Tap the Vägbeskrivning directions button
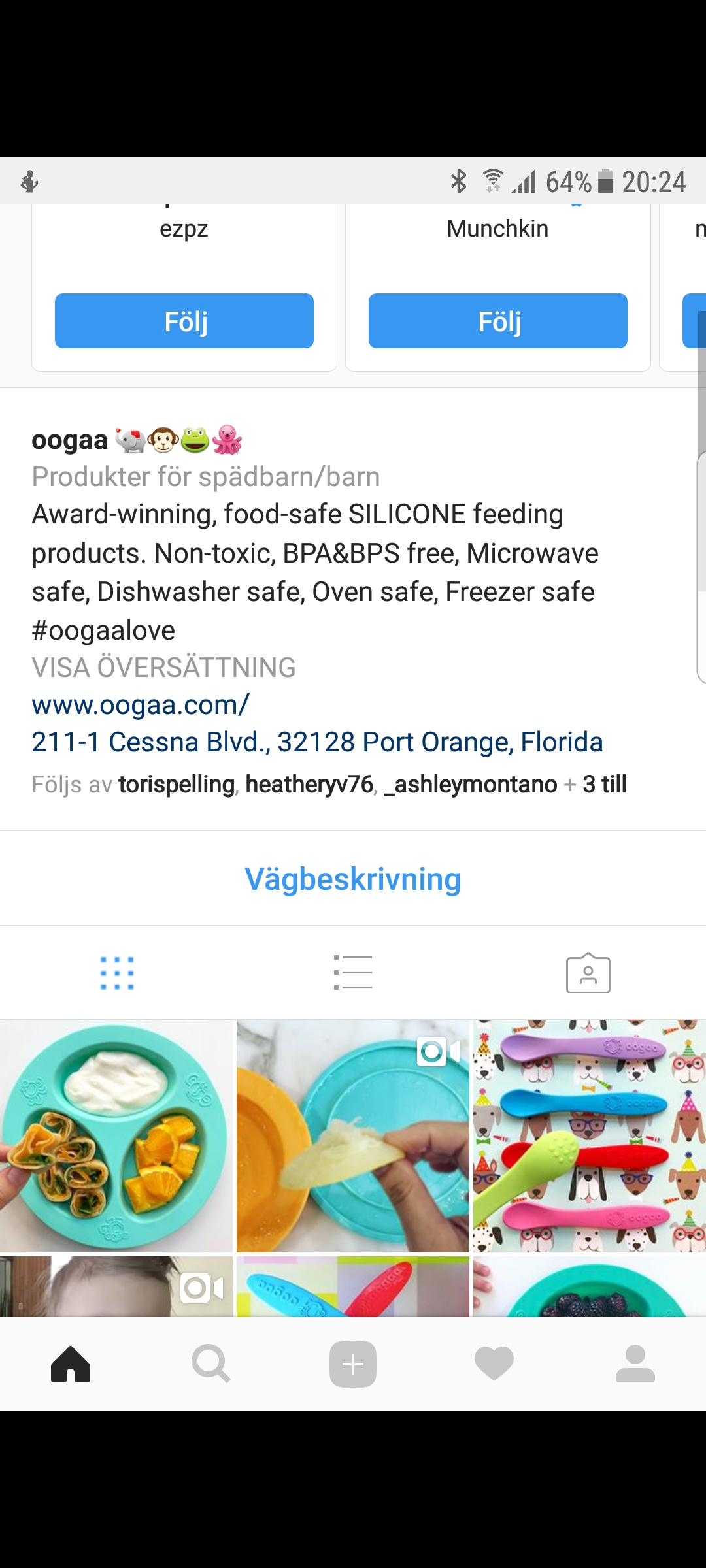 (353, 879)
